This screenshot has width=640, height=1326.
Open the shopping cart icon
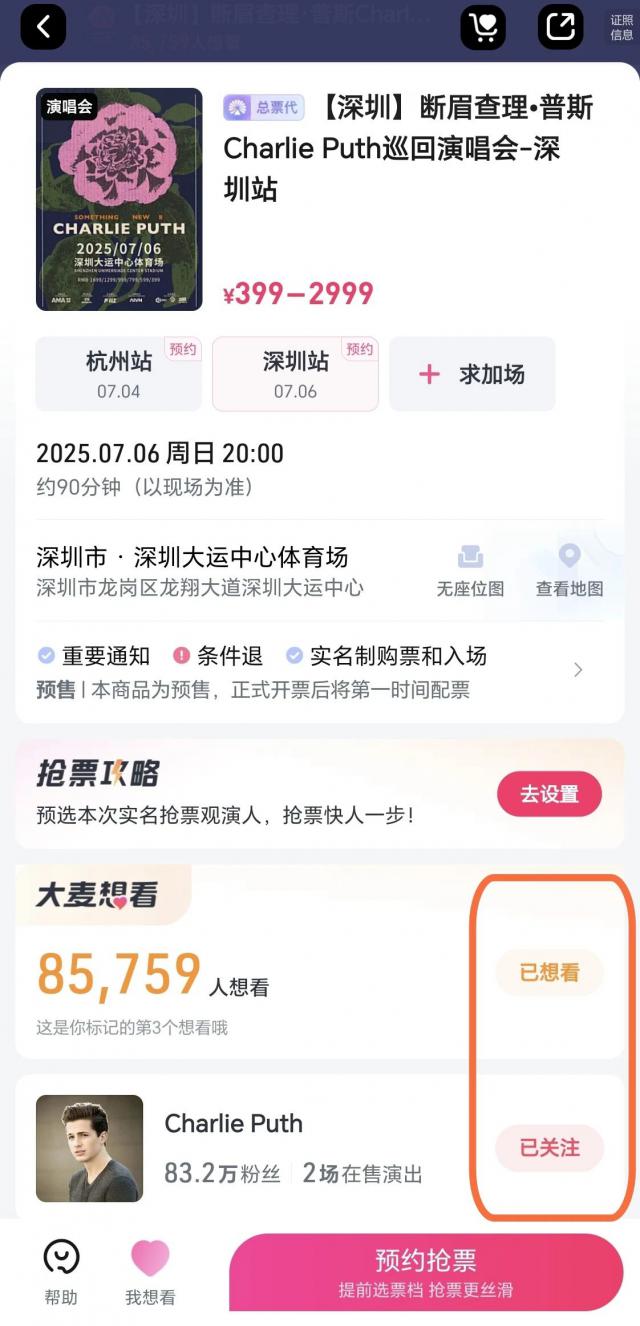point(483,28)
